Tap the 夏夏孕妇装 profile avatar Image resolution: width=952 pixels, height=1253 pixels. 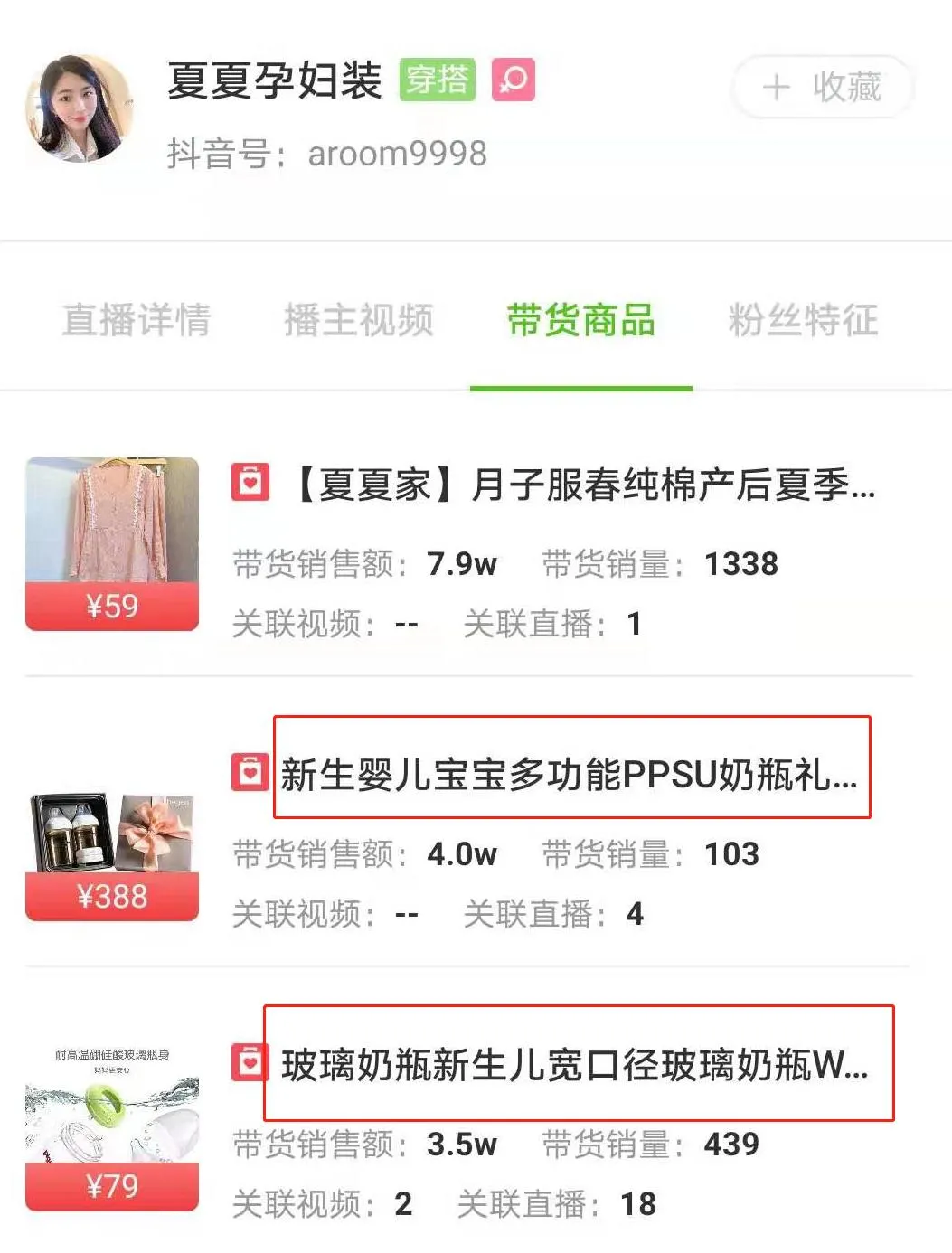tap(79, 109)
